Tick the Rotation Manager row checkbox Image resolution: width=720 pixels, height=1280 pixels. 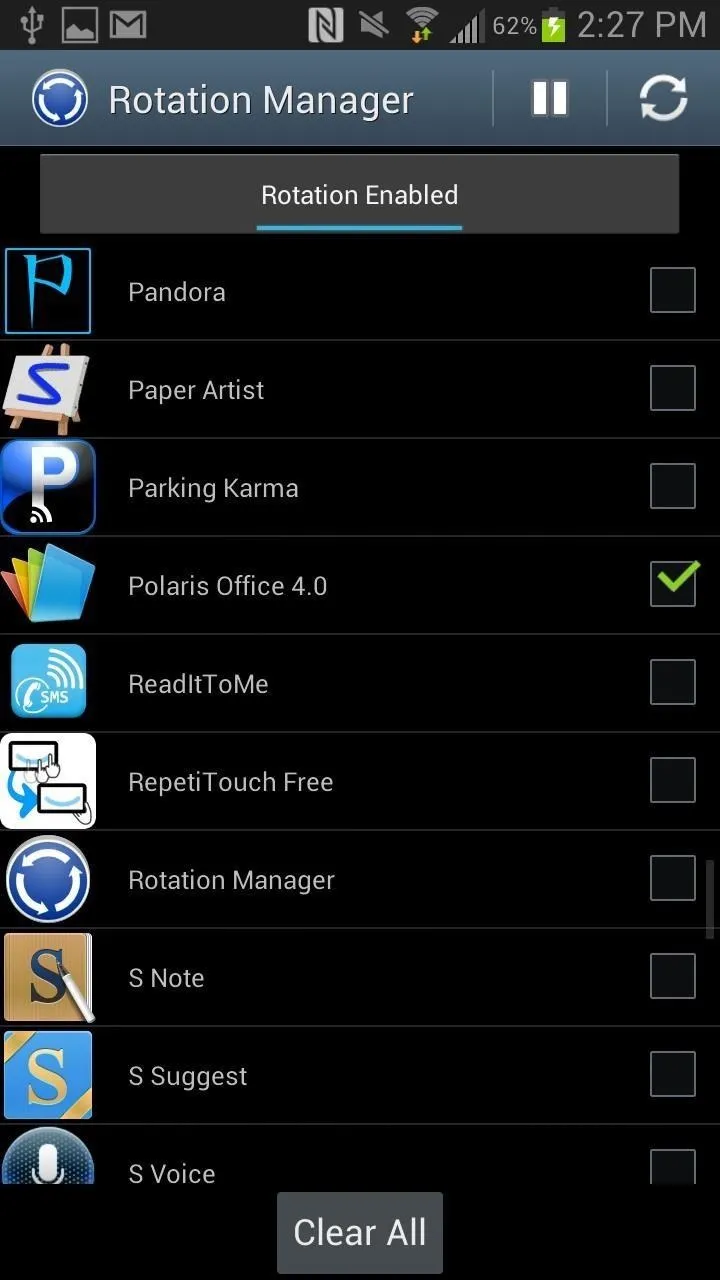(673, 879)
